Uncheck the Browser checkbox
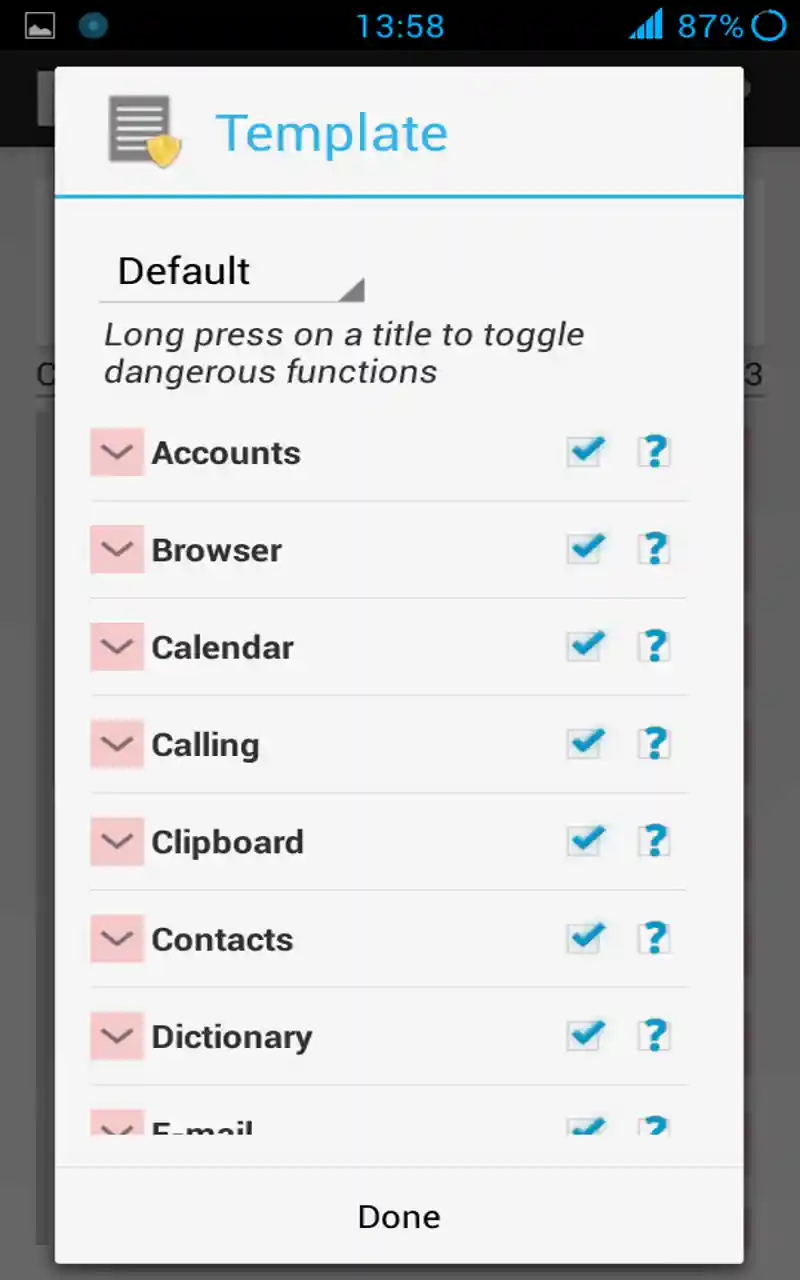The height and width of the screenshot is (1280, 800). [585, 549]
